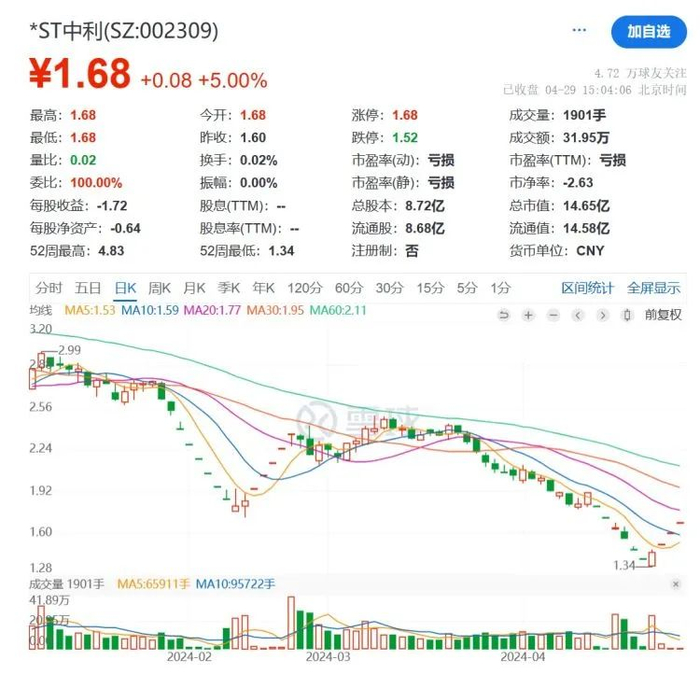Open the three-dot overflow menu
700x676 pixels.
point(579,30)
